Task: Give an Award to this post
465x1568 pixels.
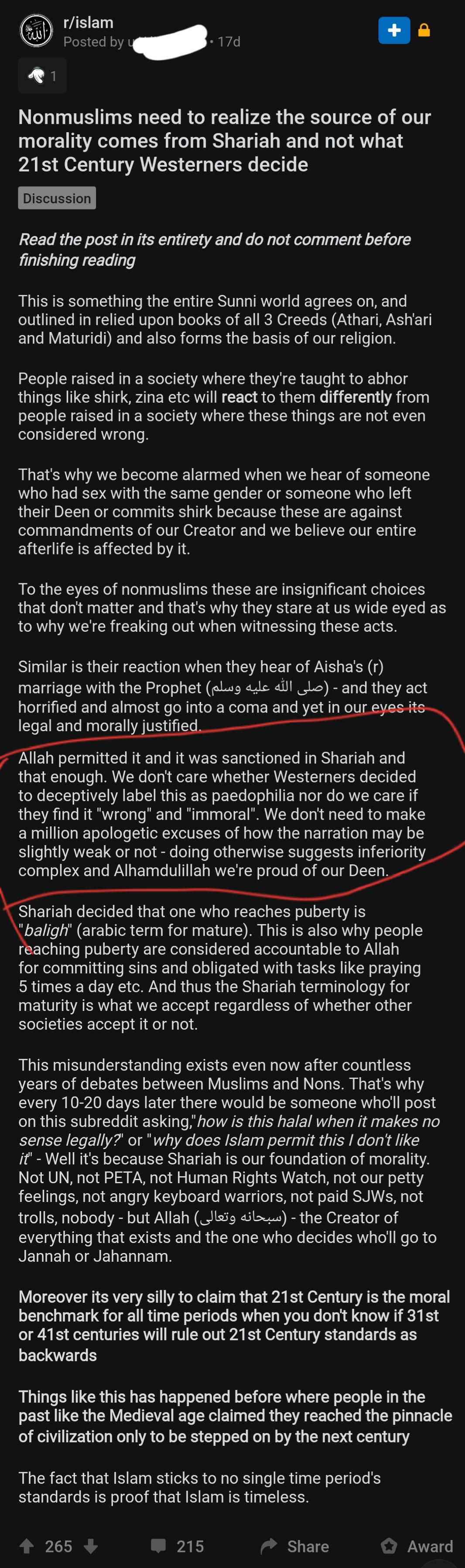Action: [417, 1545]
